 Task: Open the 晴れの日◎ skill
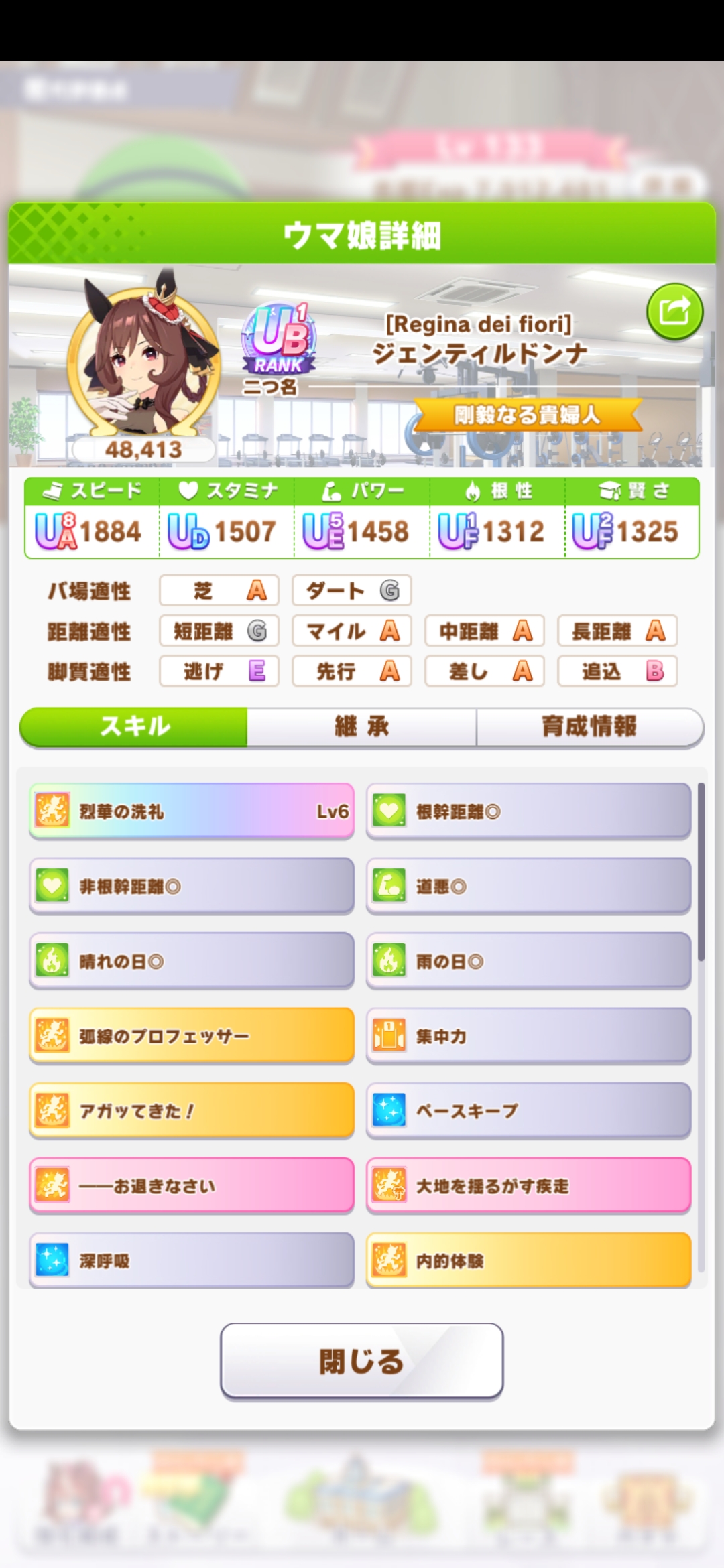click(192, 962)
